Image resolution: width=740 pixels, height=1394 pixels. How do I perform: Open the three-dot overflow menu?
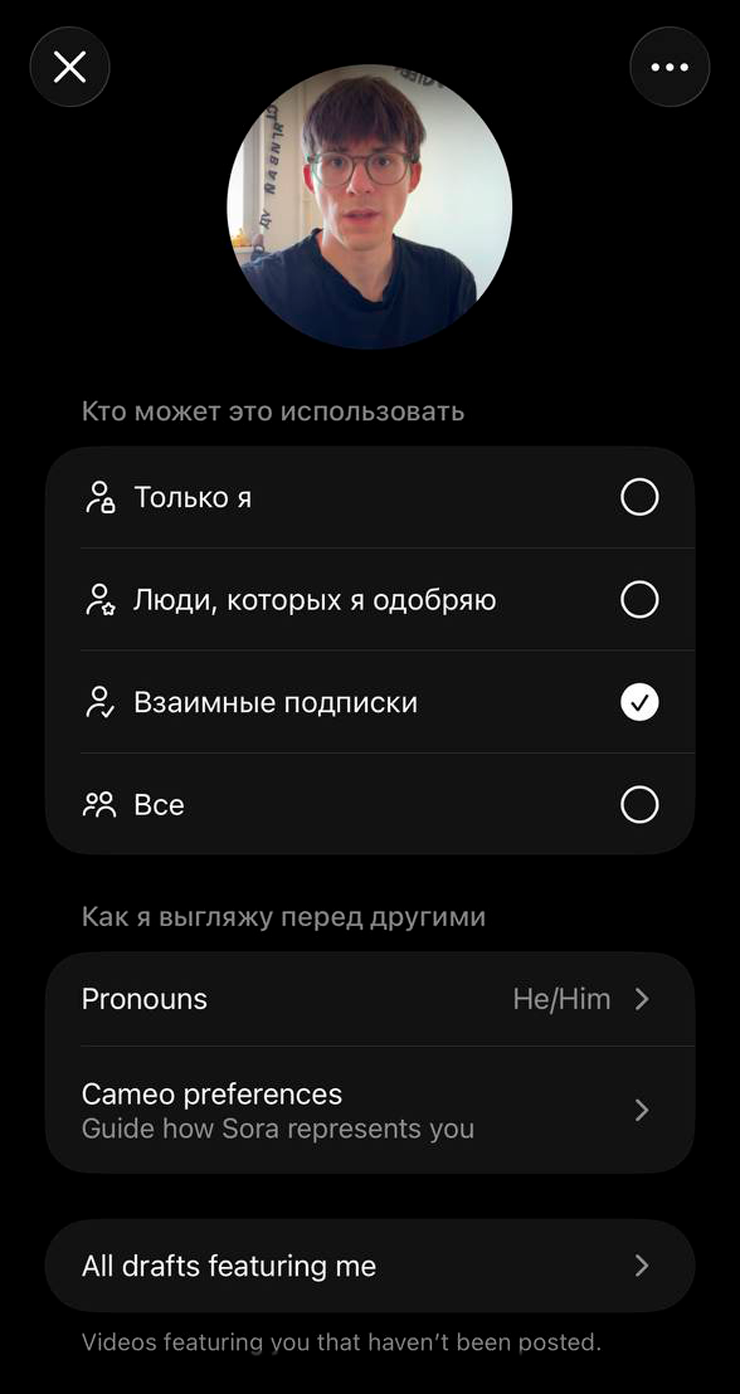click(x=669, y=68)
